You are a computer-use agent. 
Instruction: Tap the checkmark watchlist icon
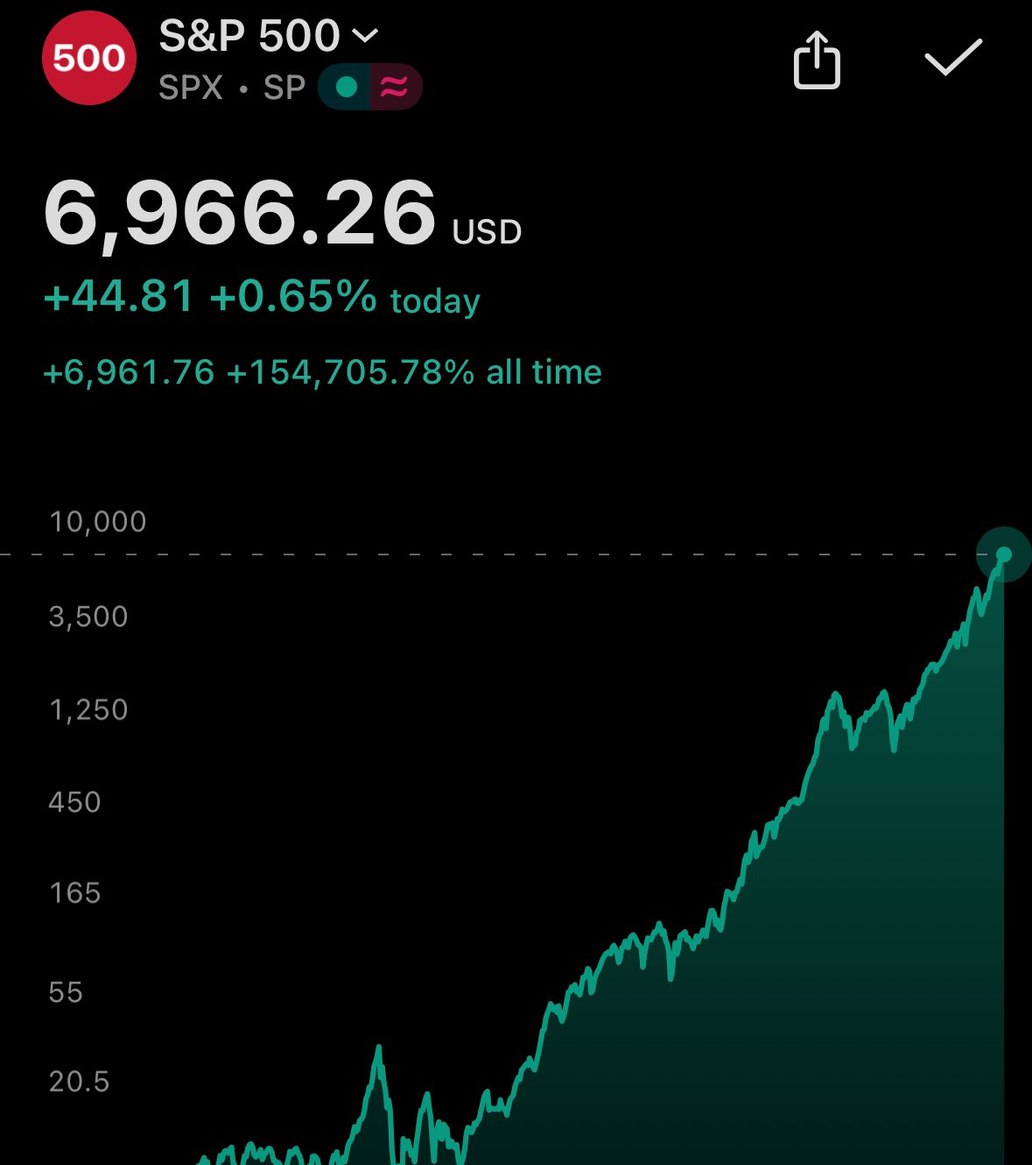(952, 59)
